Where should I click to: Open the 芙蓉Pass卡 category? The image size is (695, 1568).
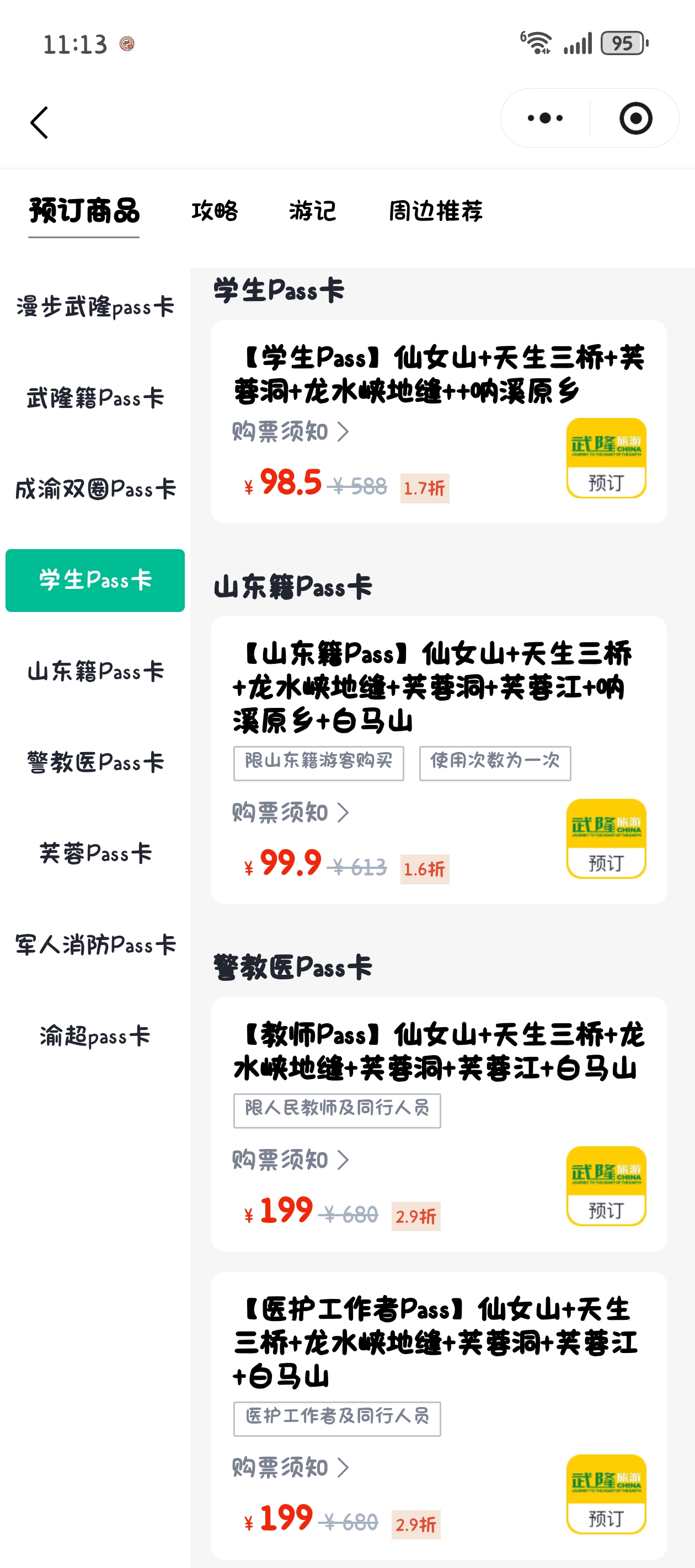click(95, 853)
